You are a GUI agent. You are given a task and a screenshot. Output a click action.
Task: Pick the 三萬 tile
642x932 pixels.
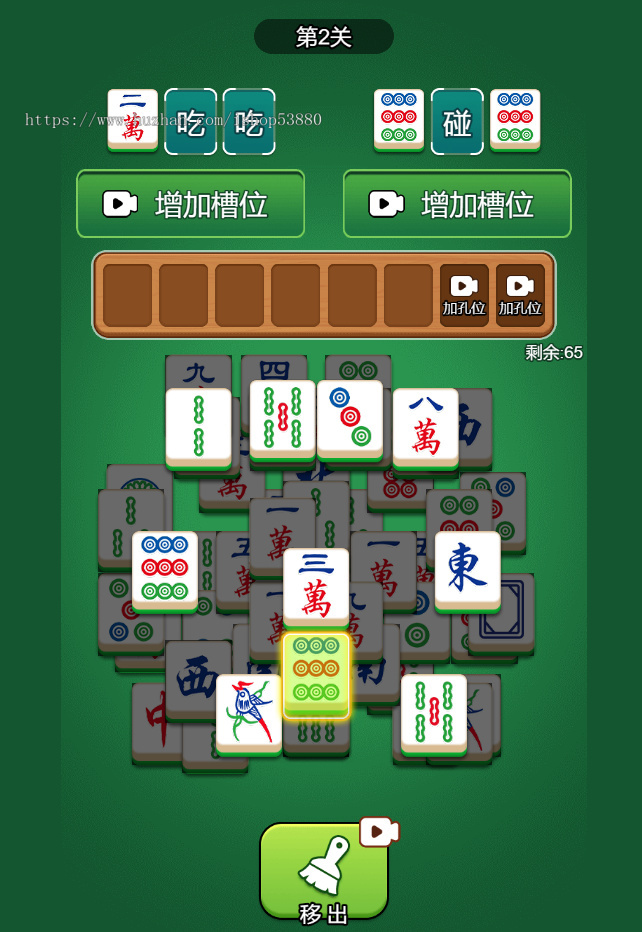(316, 587)
